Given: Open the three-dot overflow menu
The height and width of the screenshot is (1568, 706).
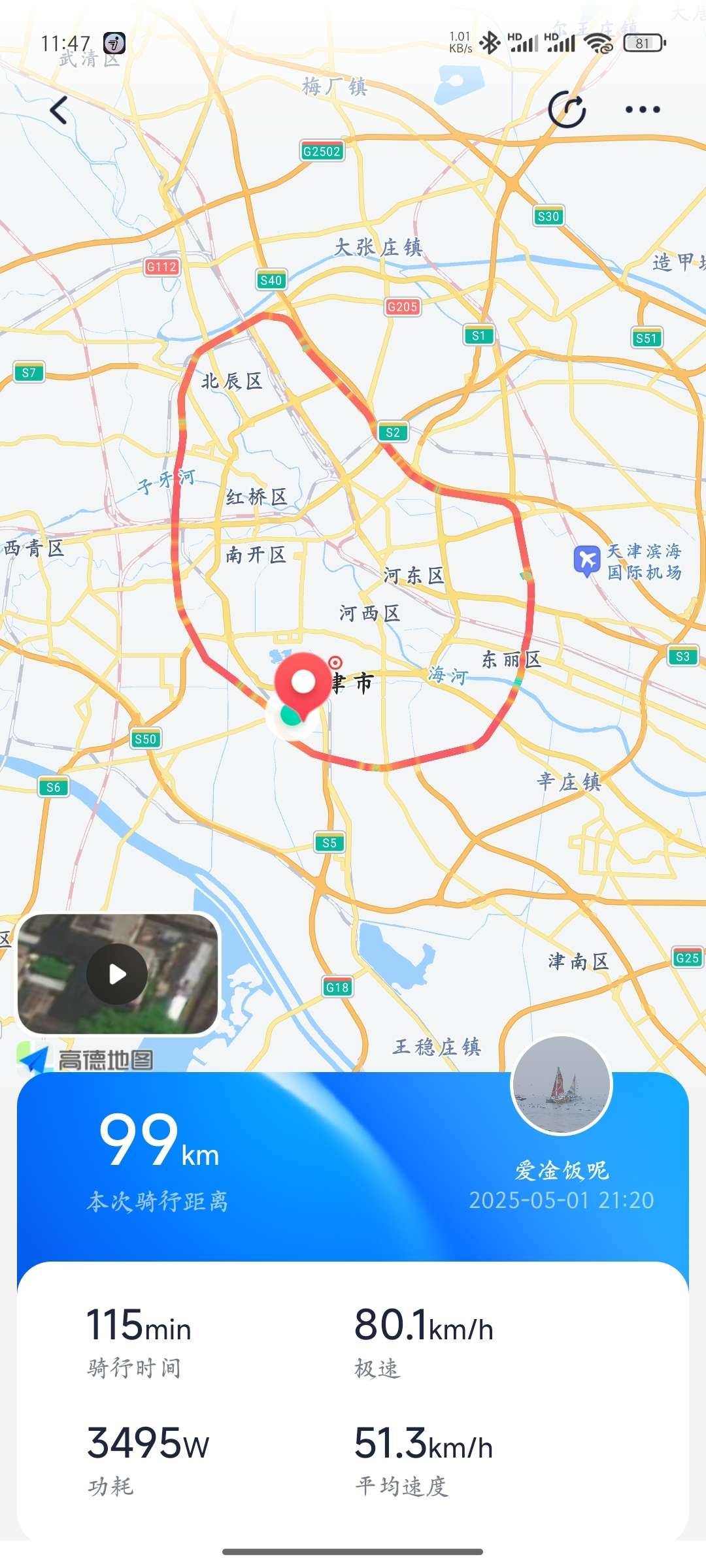Looking at the screenshot, I should point(643,110).
